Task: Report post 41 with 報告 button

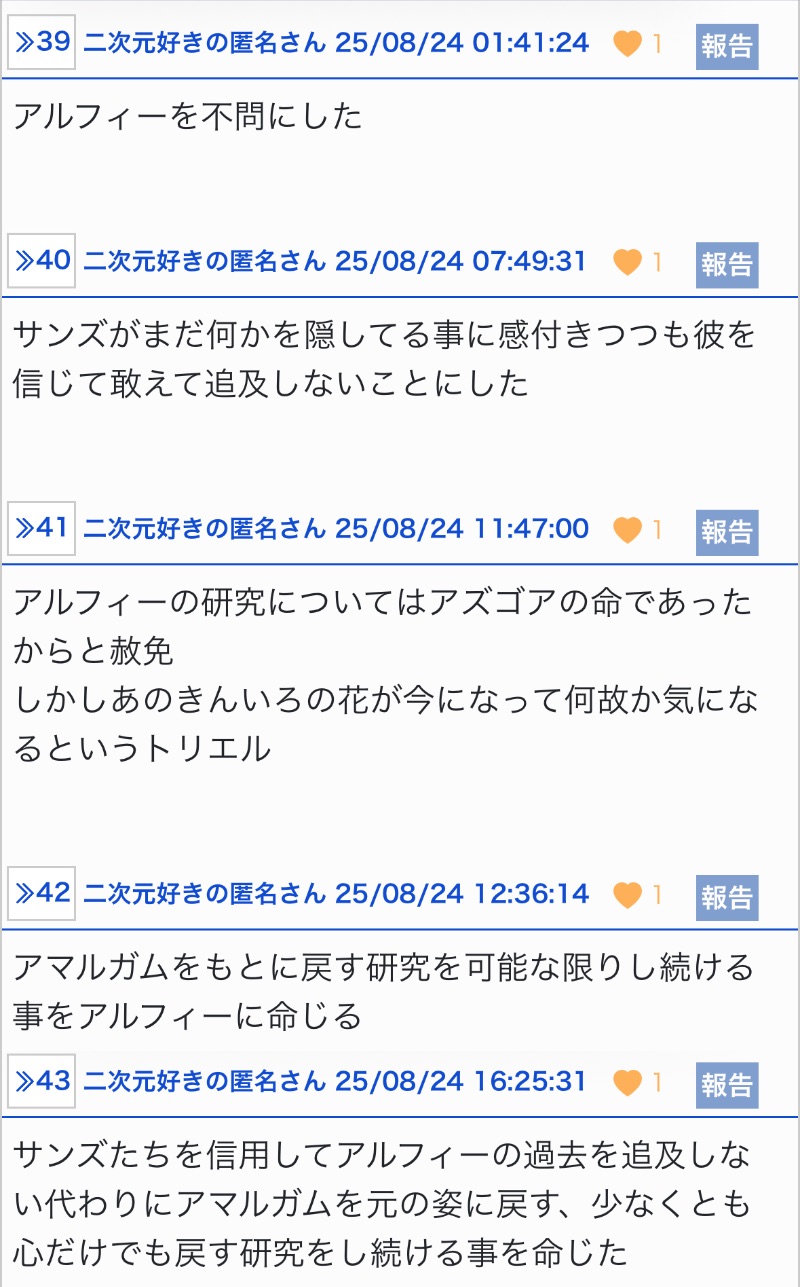Action: pyautogui.click(x=727, y=531)
